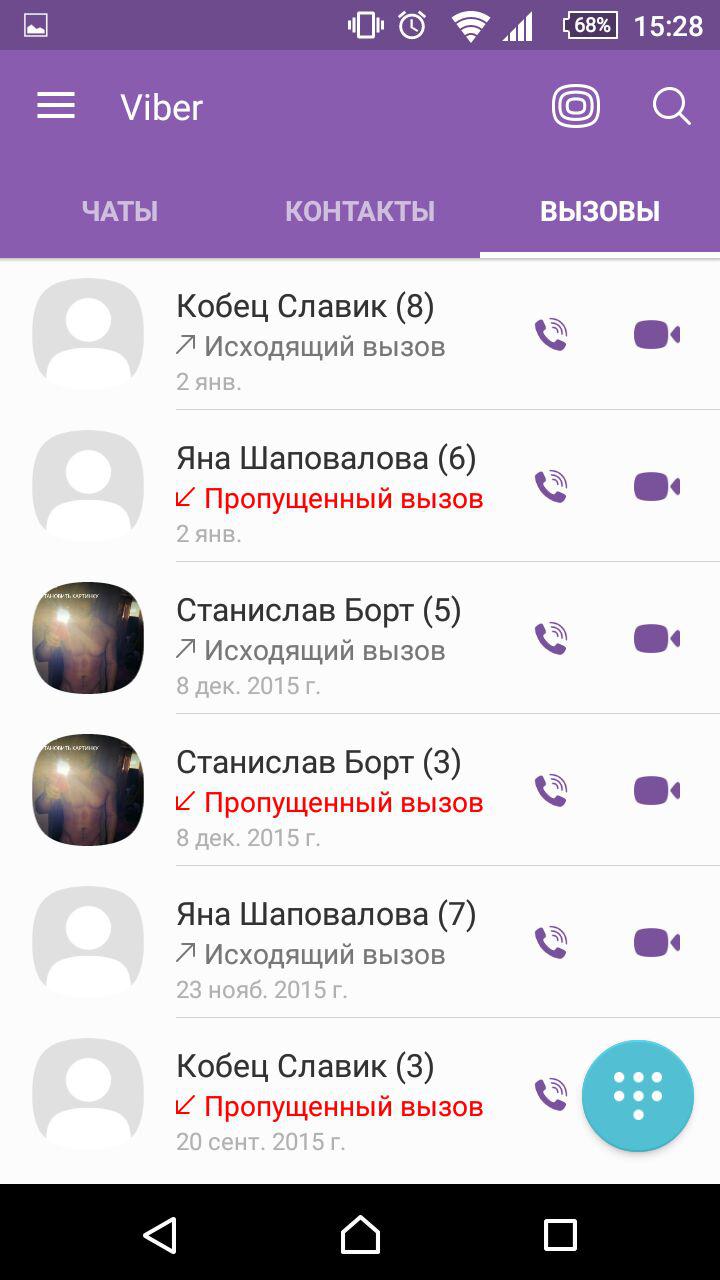Switch to the ЧАТЫ tab

pos(119,211)
